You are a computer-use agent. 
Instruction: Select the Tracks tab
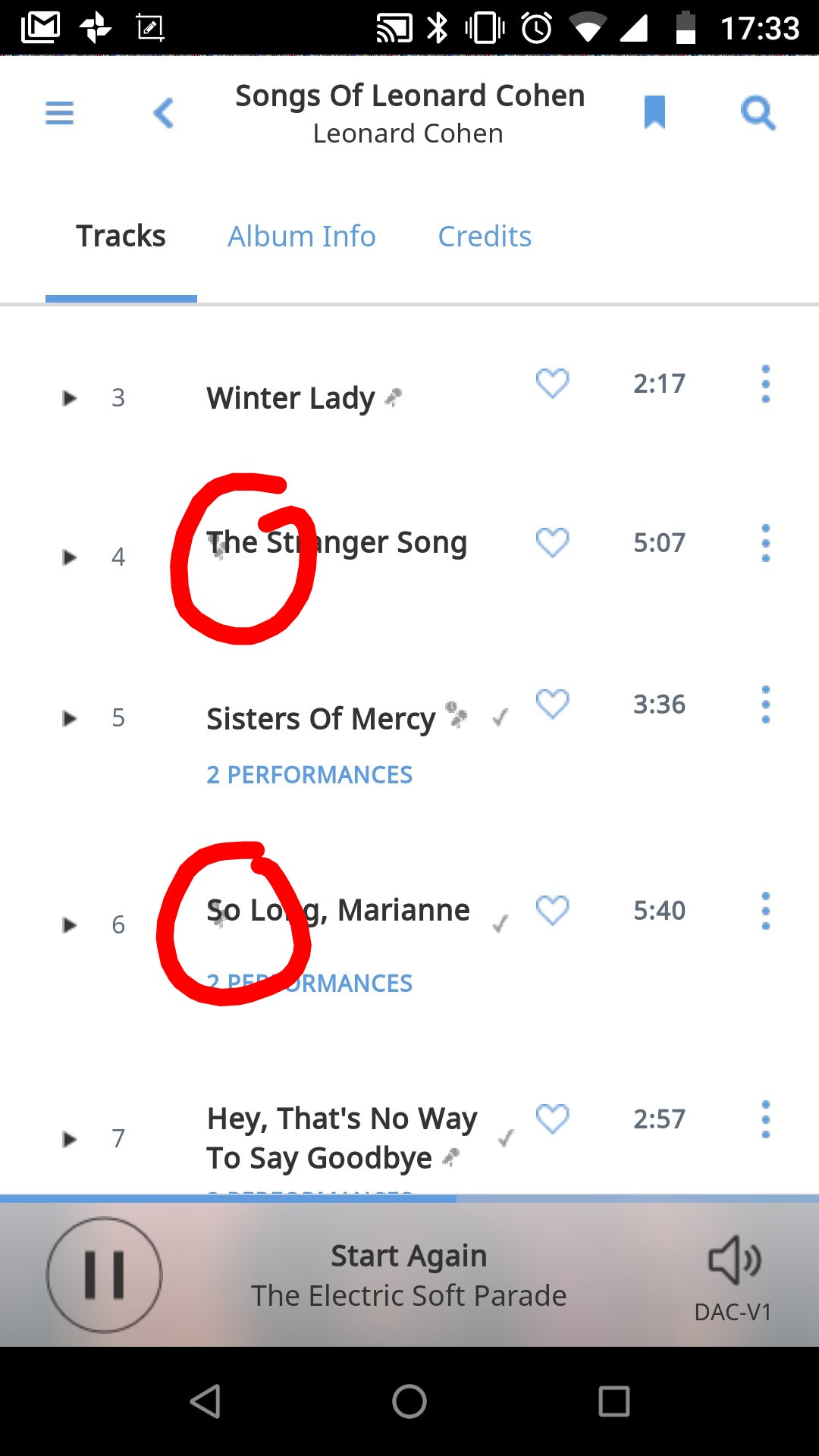121,236
